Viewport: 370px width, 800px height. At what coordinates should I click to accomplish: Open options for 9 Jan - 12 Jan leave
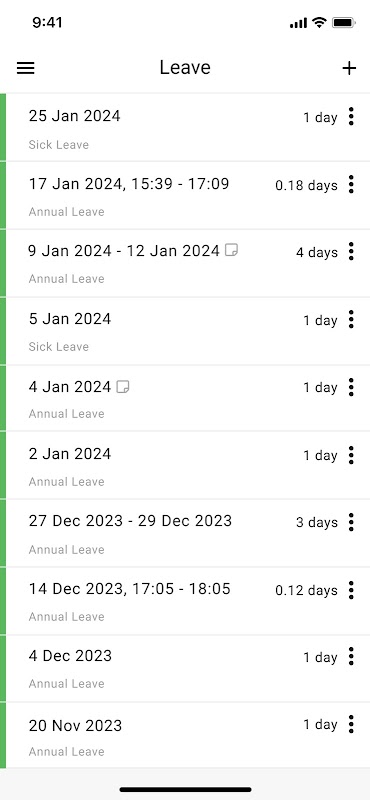click(351, 252)
